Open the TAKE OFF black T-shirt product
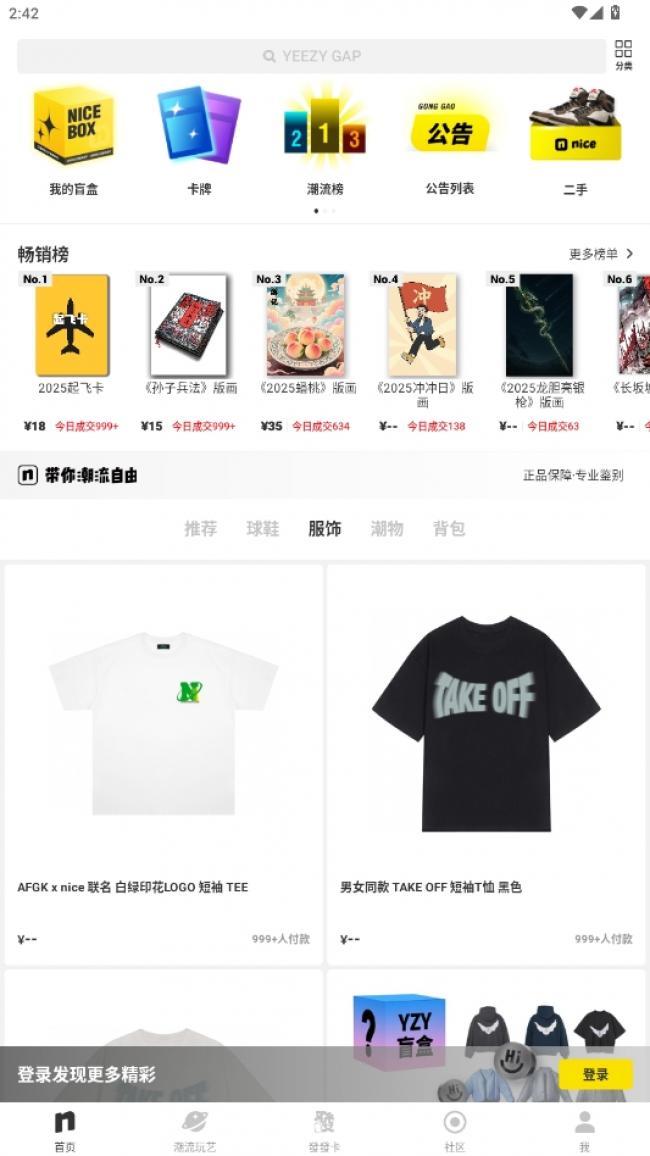This screenshot has width=650, height=1156. 486,760
